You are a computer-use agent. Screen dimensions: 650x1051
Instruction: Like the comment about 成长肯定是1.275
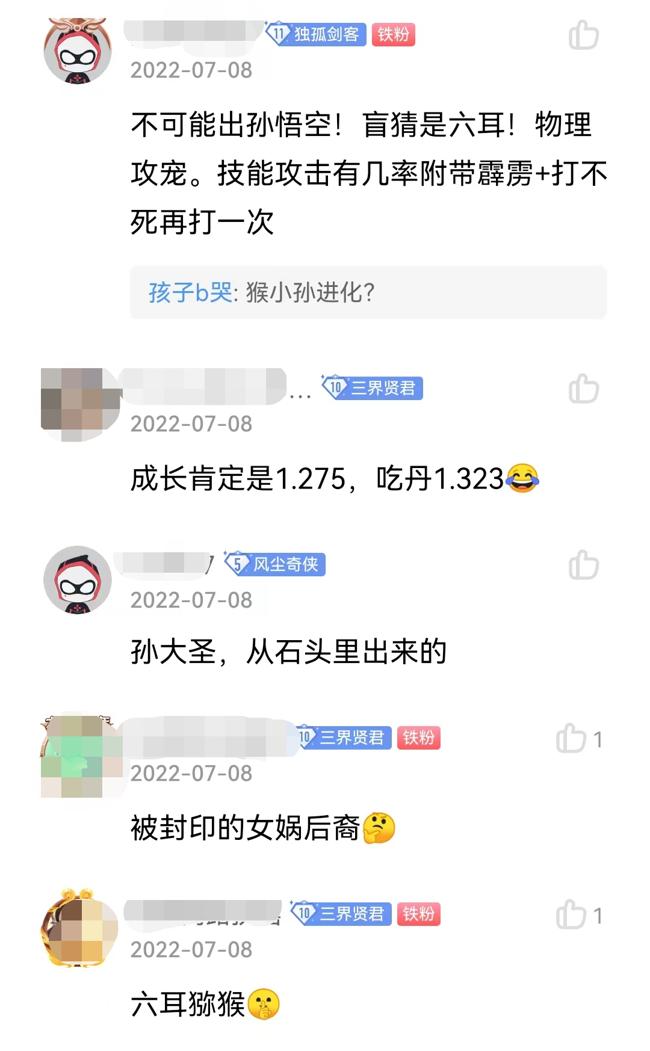point(583,389)
